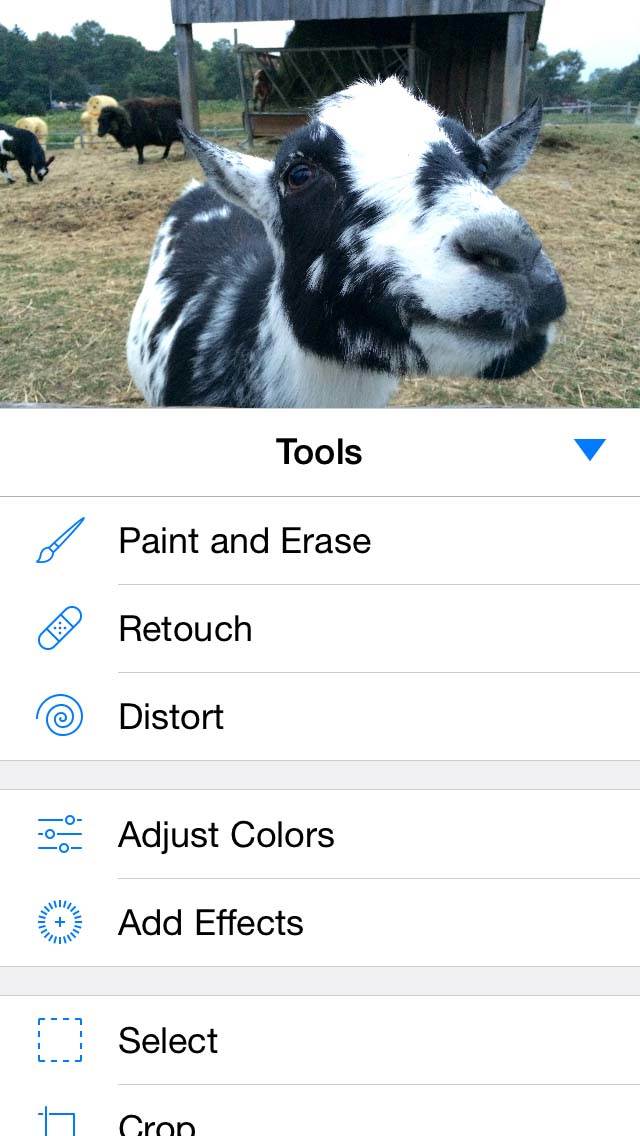This screenshot has height=1136, width=640.
Task: Collapse the Tools panel with the arrow
Action: coord(590,450)
